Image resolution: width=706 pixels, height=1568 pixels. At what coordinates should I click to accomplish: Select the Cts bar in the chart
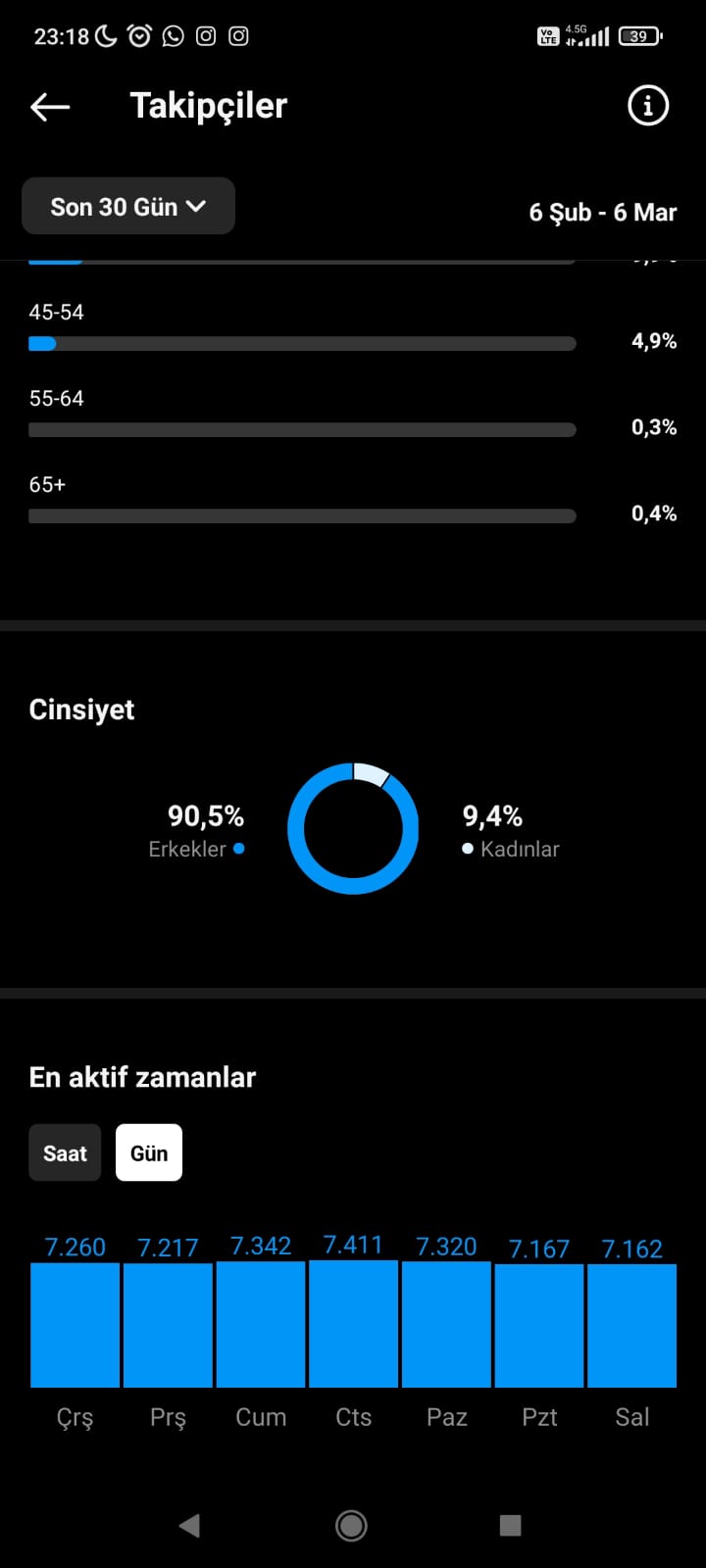pyautogui.click(x=353, y=1324)
